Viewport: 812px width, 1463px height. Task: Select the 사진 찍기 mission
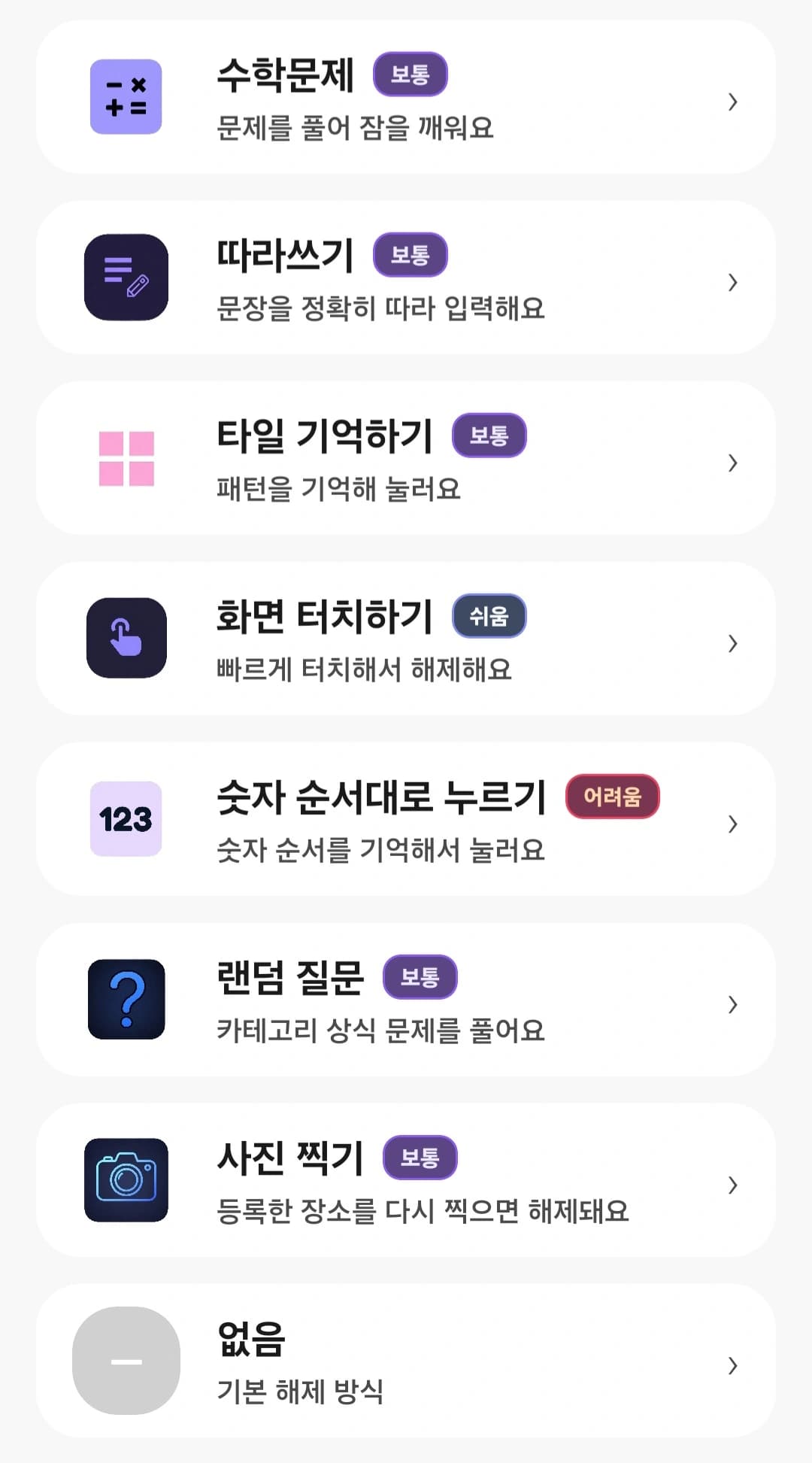(406, 1180)
